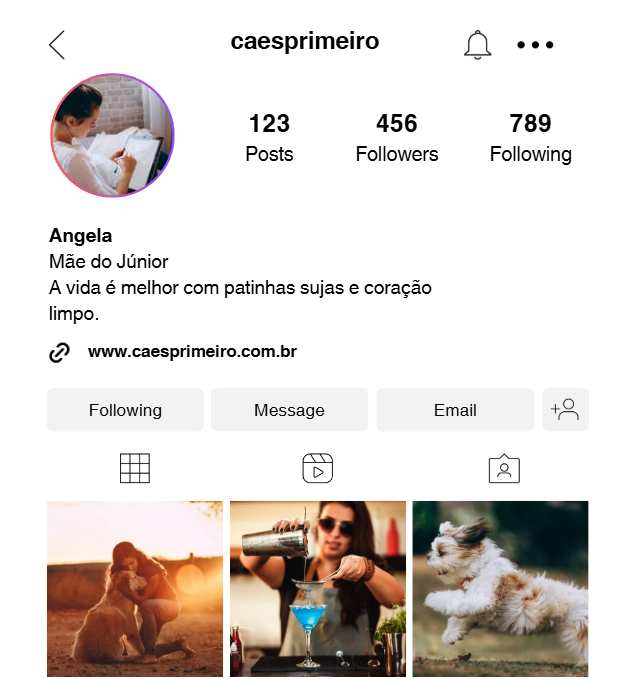Switch to the posts grid tab
This screenshot has width=632, height=679.
tap(134, 468)
